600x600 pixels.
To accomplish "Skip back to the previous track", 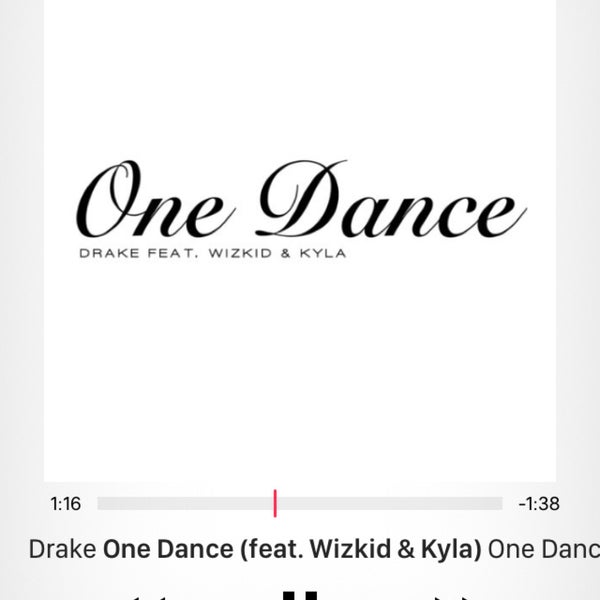I will coord(150,597).
